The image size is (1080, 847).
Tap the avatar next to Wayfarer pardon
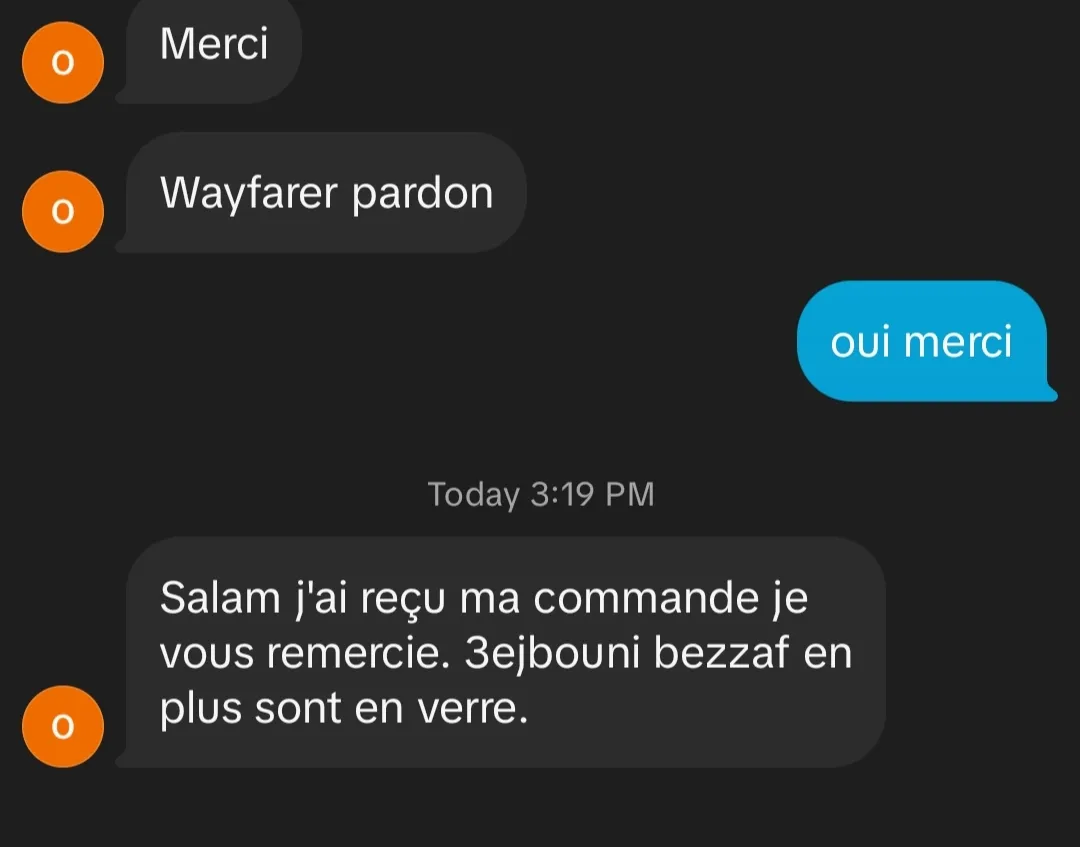pyautogui.click(x=62, y=211)
